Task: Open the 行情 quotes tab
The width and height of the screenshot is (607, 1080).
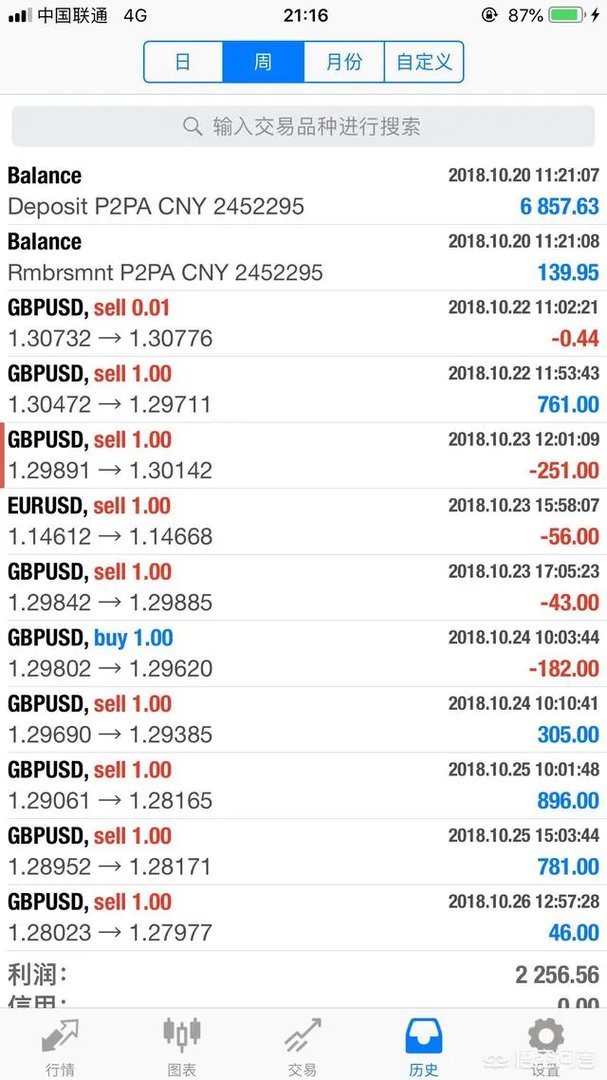Action: pyautogui.click(x=60, y=1046)
